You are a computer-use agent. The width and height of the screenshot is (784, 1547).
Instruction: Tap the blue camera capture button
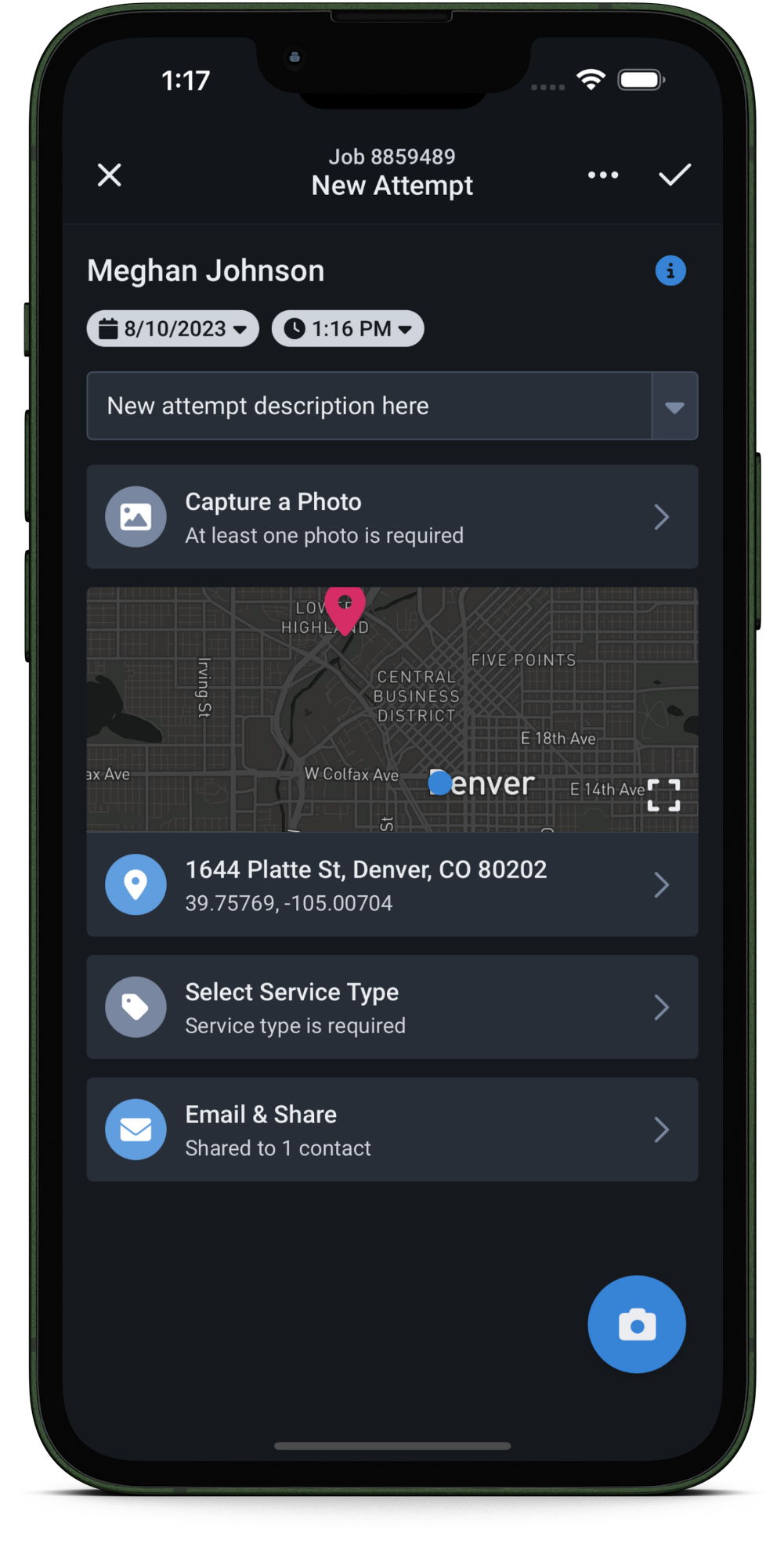[636, 1324]
